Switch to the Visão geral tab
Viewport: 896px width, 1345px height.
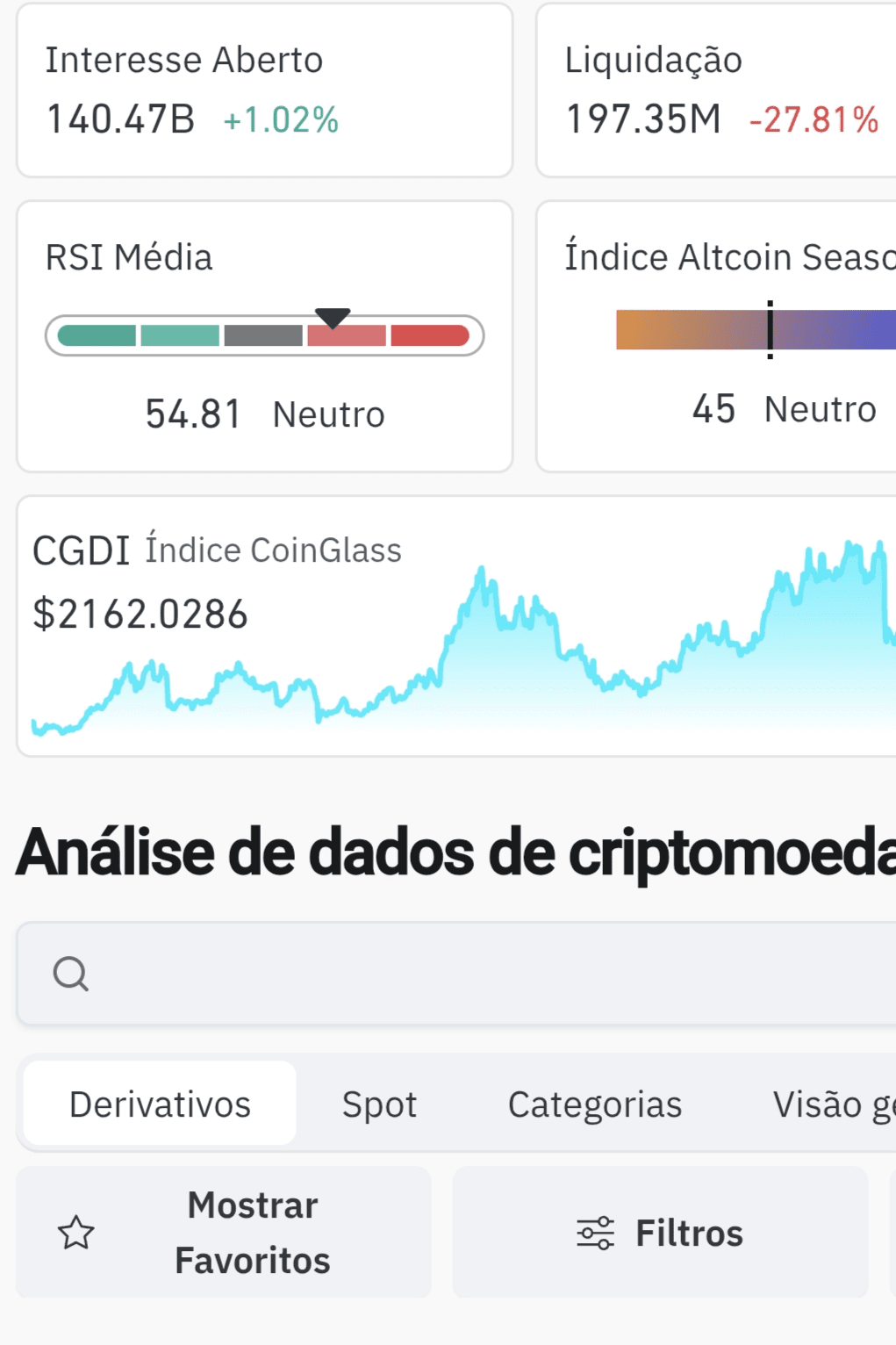coord(834,1104)
